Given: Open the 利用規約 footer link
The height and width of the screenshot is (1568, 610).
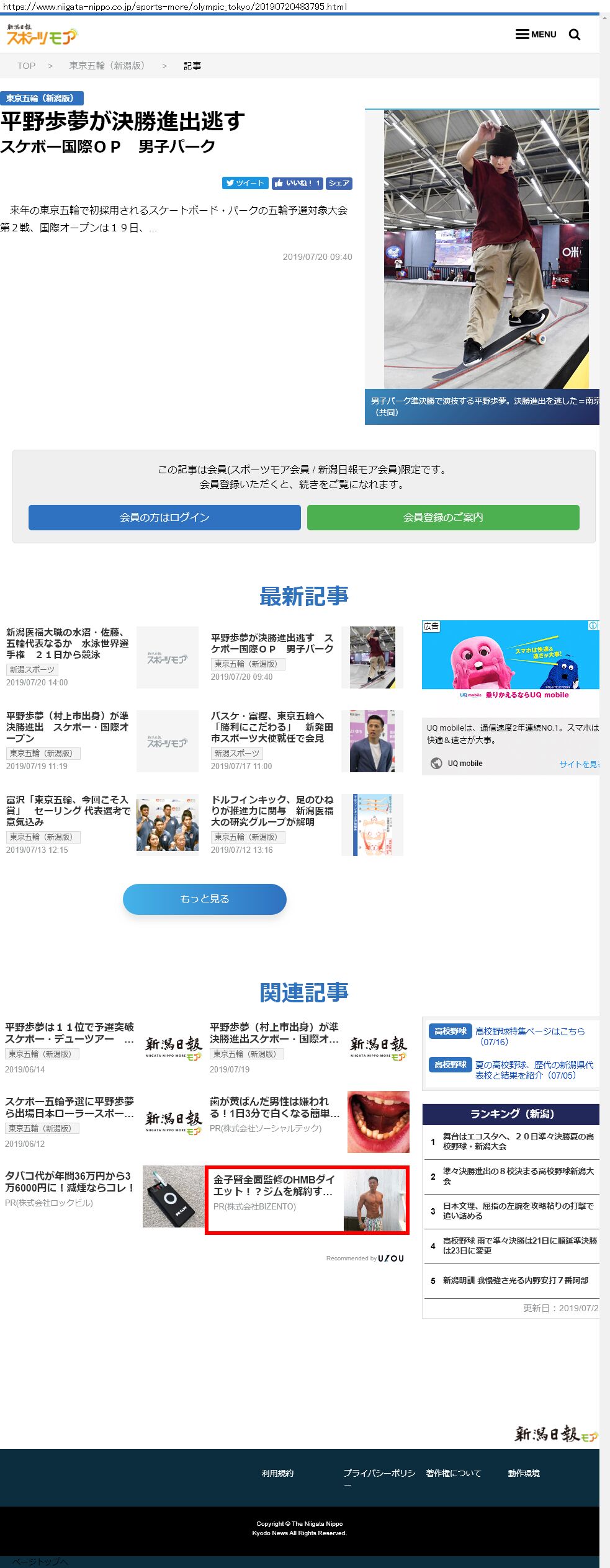Looking at the screenshot, I should pos(277,1473).
